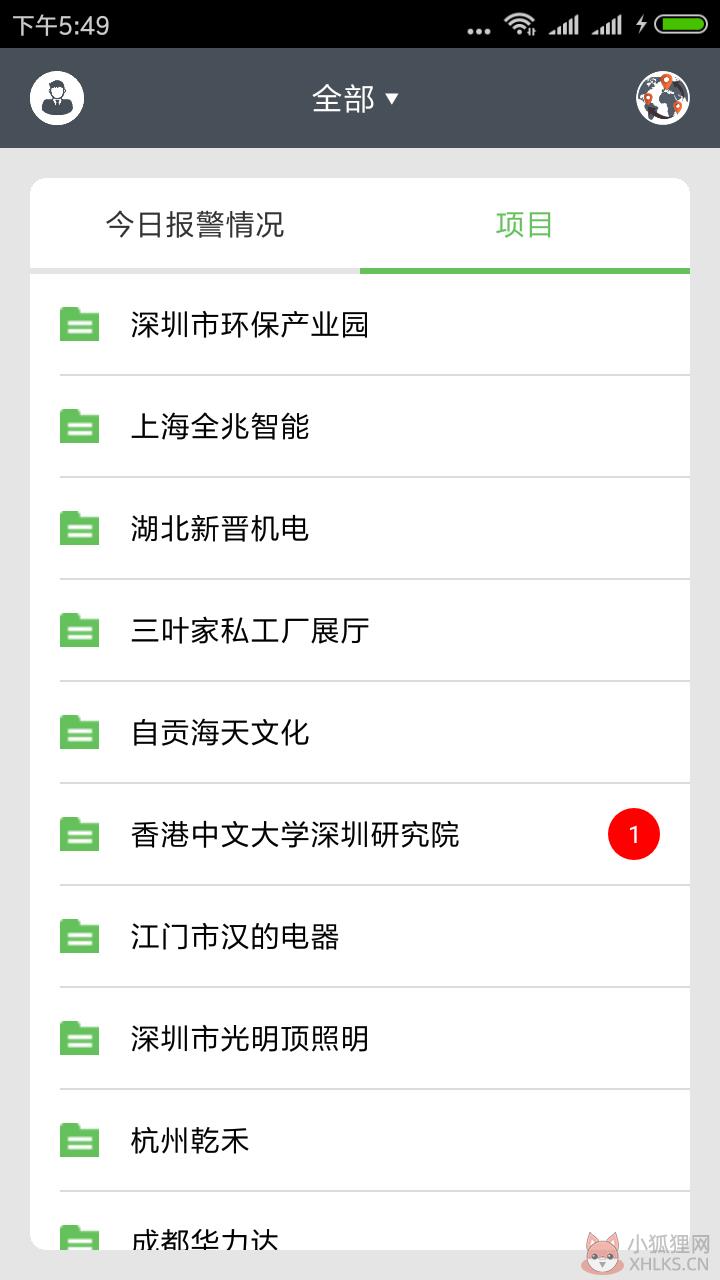This screenshot has height=1280, width=720.
Task: Open project 自贡海天文化
Action: pos(360,732)
